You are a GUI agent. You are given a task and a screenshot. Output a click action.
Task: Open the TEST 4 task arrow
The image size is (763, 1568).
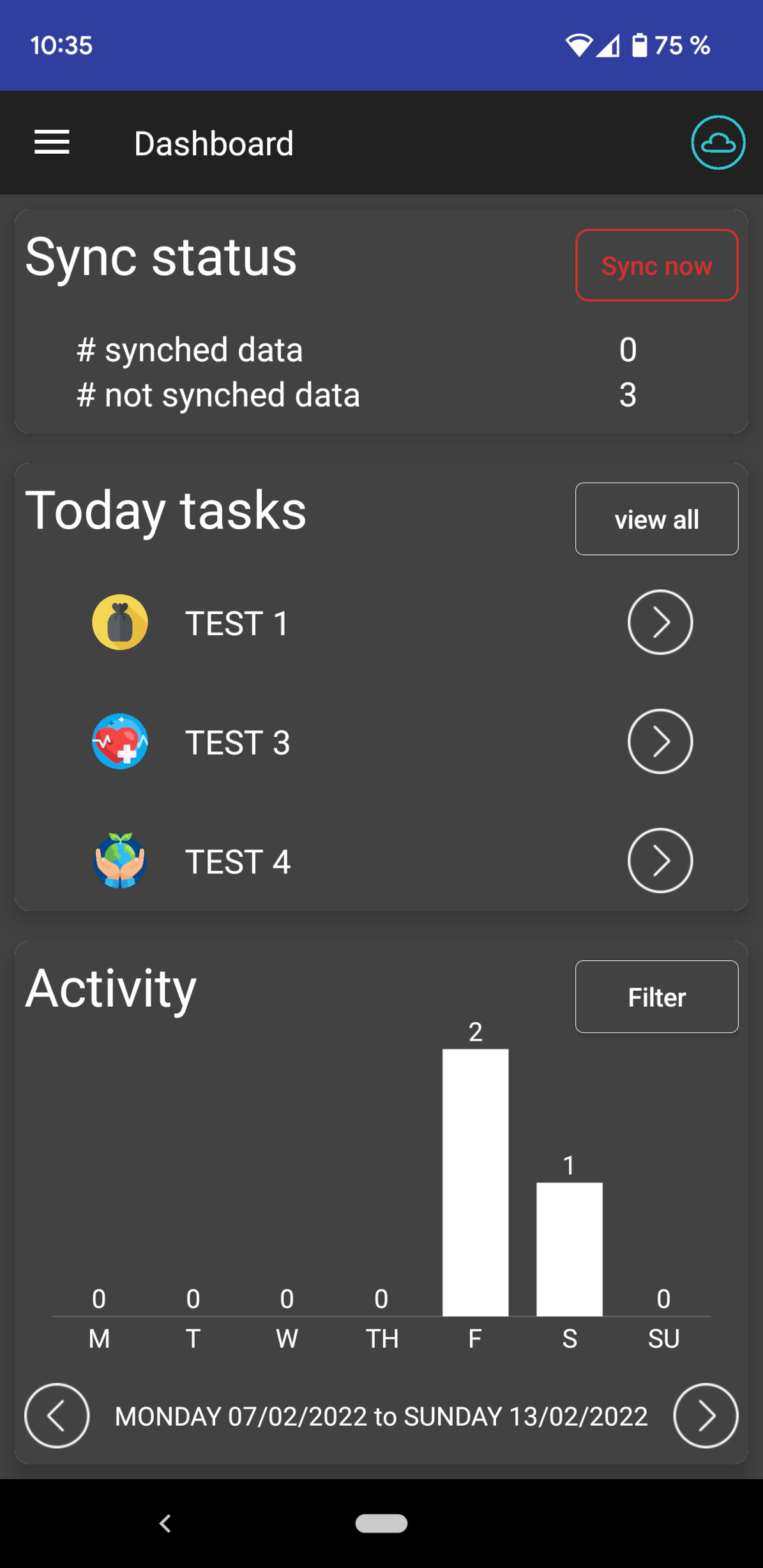tap(660, 861)
